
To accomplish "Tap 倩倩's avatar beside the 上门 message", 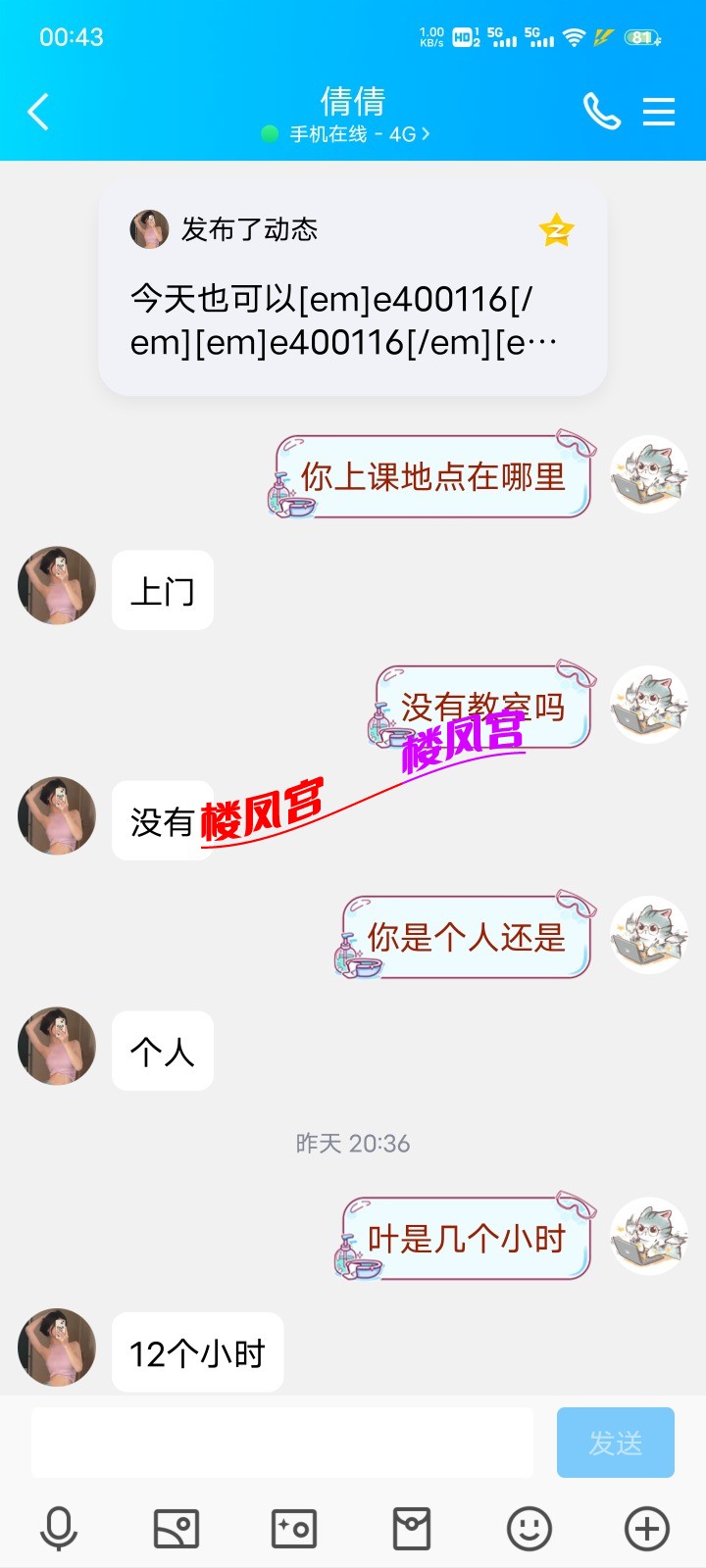I will coord(56,586).
